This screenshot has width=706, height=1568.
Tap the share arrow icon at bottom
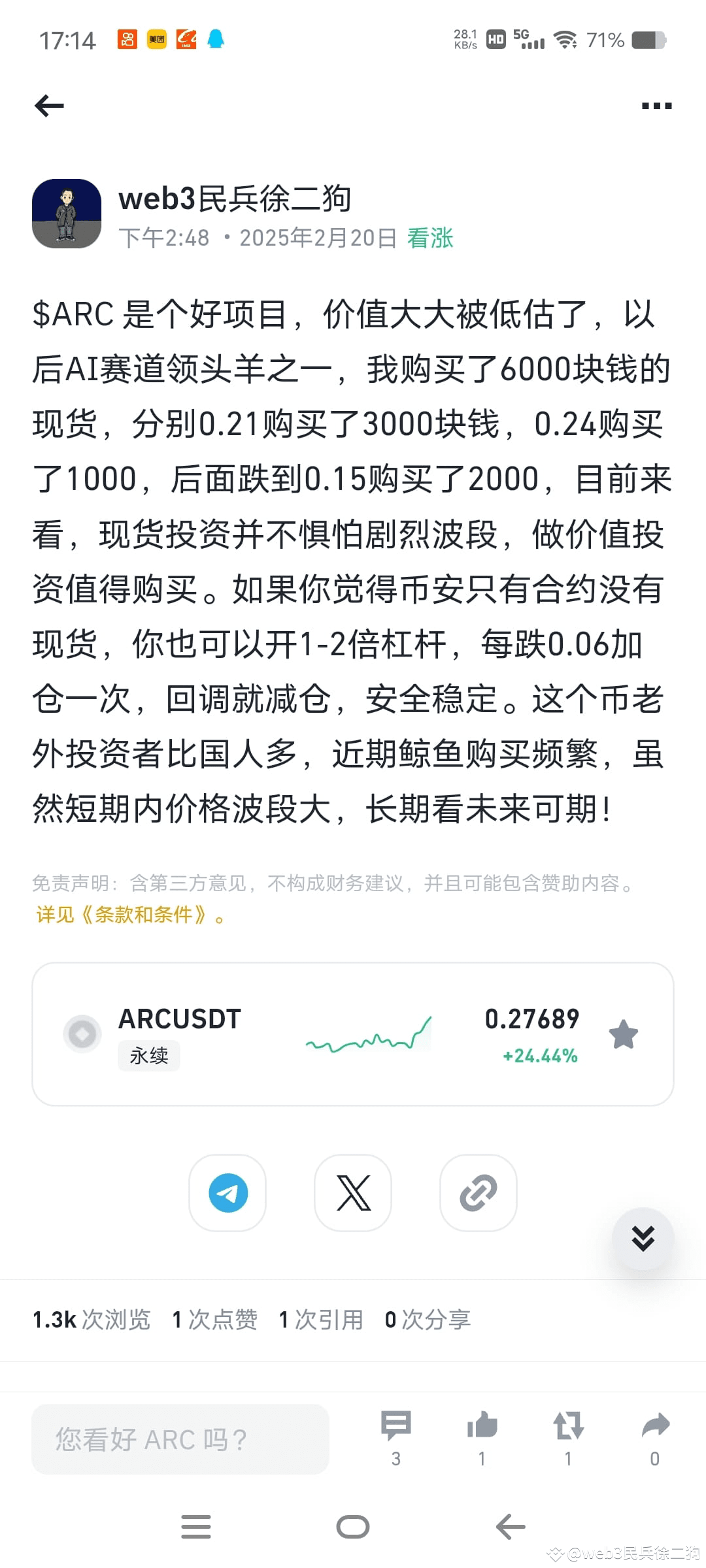654,1424
